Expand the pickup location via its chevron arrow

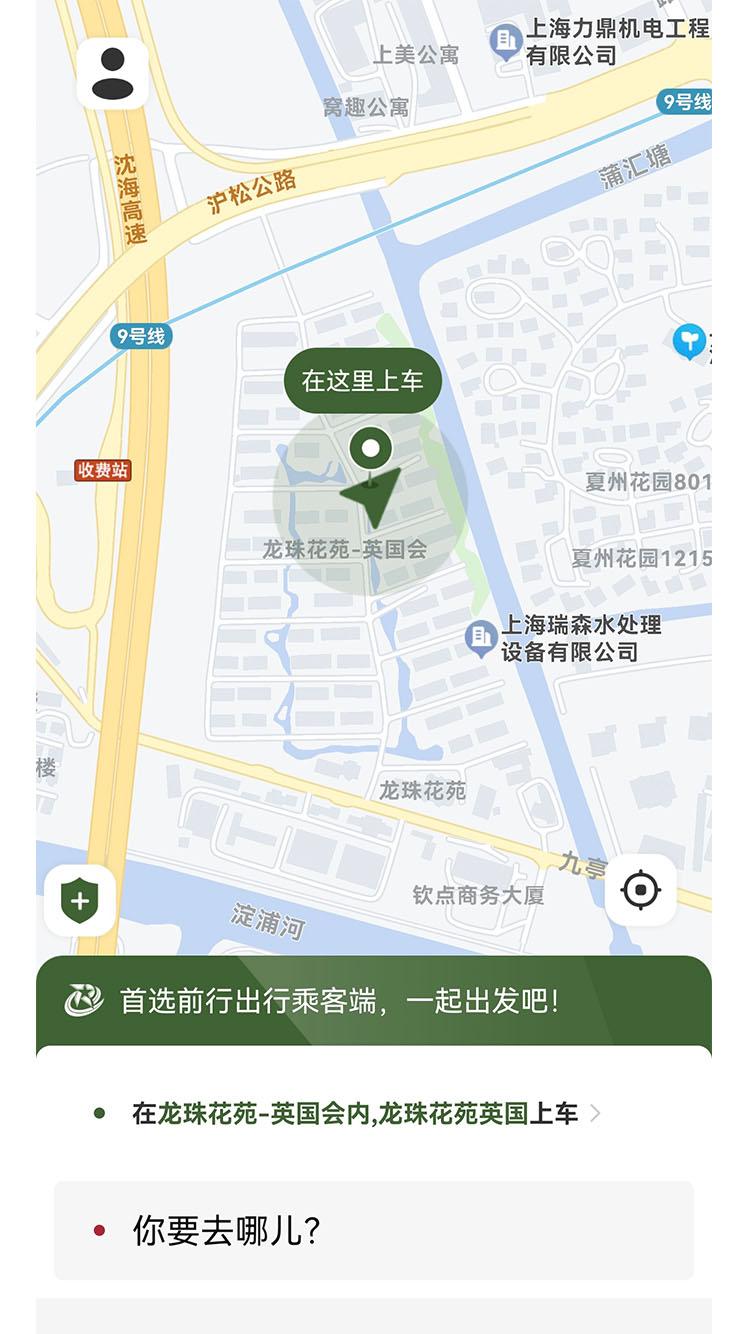[x=596, y=1111]
